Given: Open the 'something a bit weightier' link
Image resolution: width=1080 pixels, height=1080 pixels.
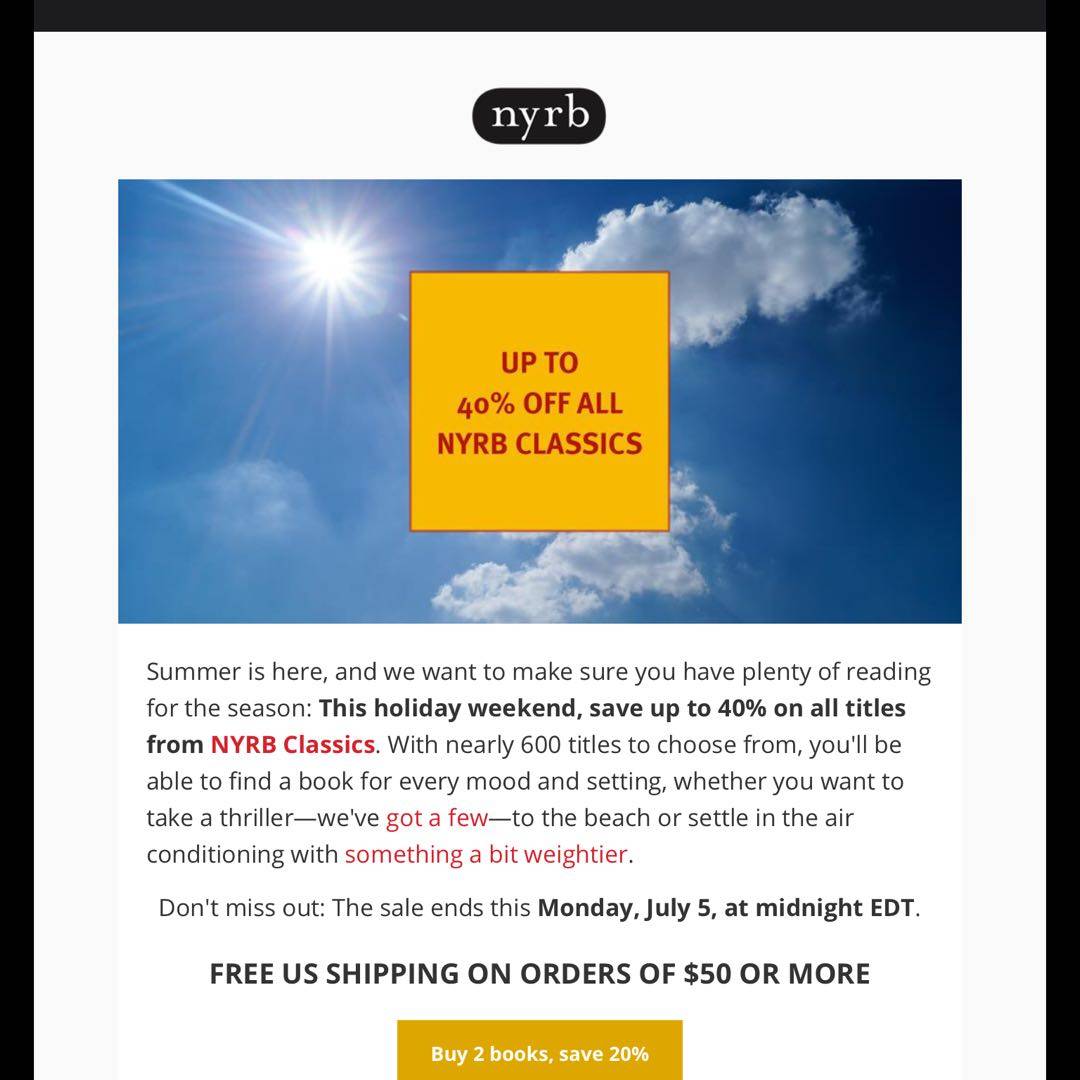Looking at the screenshot, I should click(486, 854).
